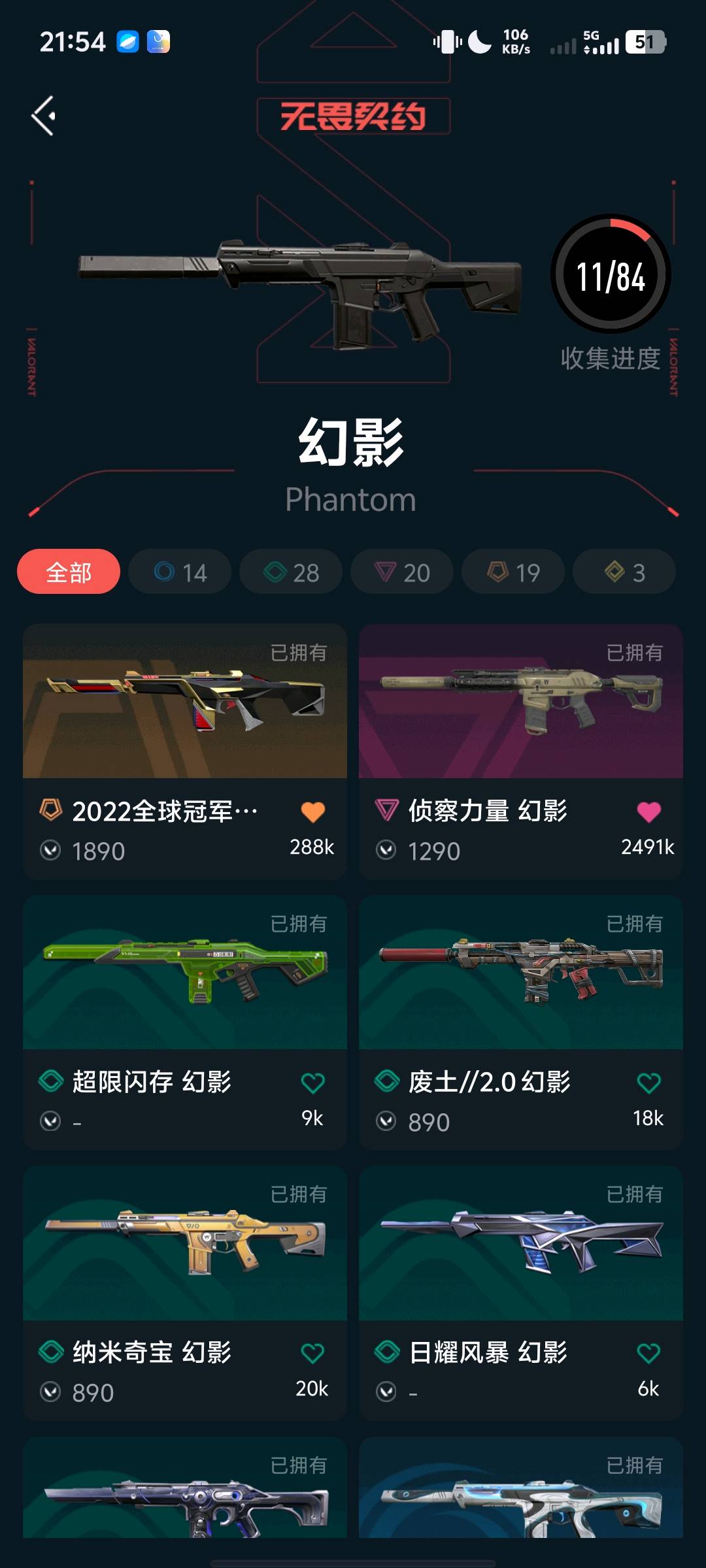Unlike the 2022全球冠军 skin via orange heart
The height and width of the screenshot is (1568, 706).
click(x=312, y=811)
